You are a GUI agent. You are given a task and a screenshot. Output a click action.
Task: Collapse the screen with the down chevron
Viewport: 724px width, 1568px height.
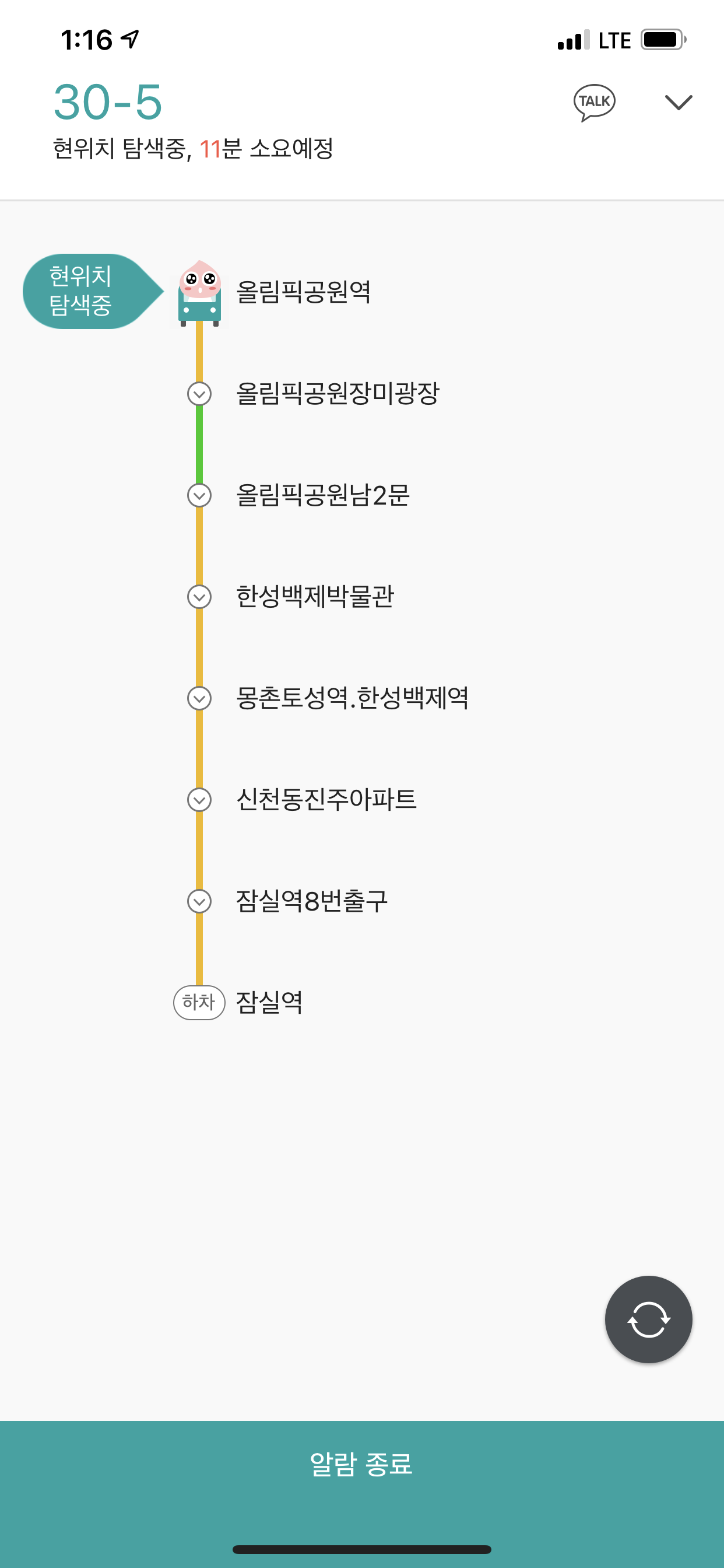coord(679,102)
